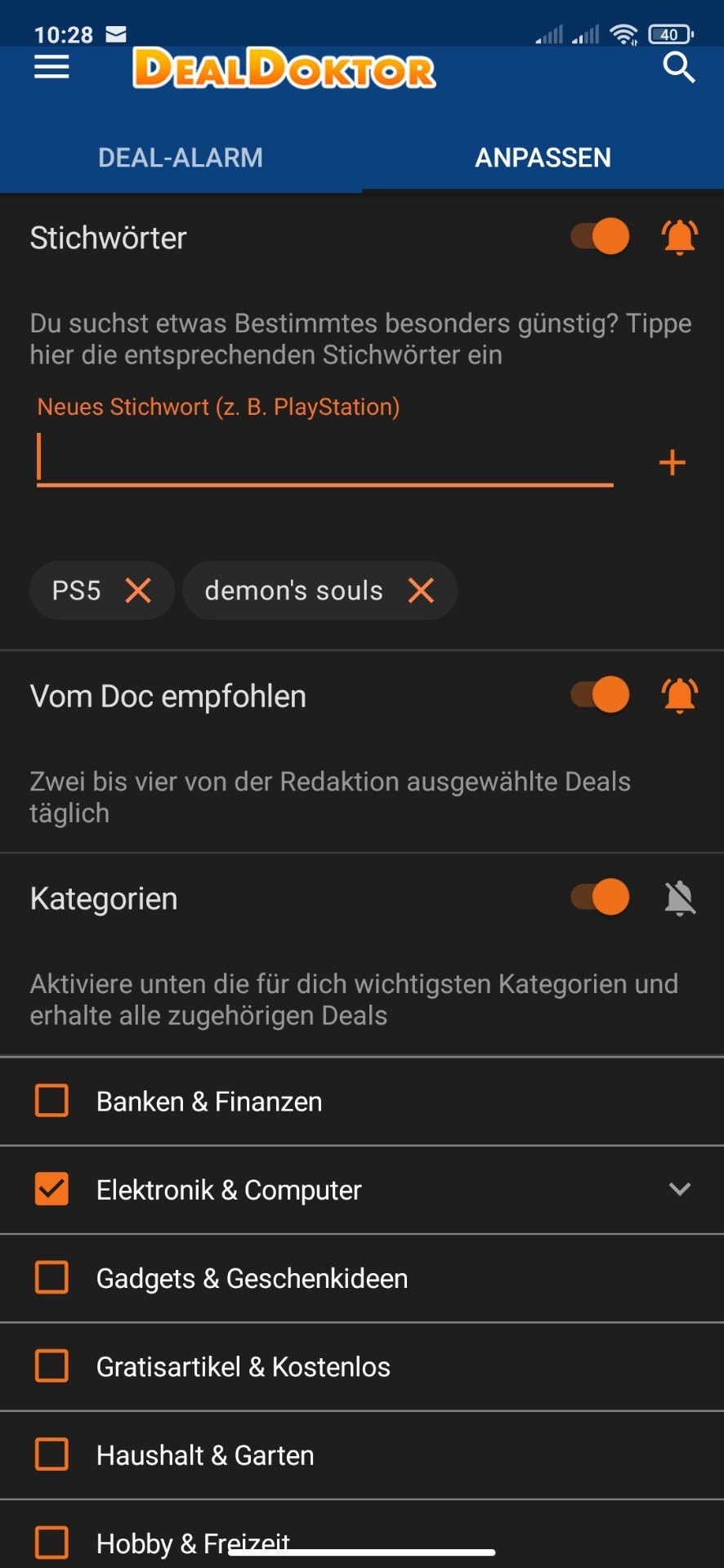Viewport: 724px width, 1568px height.
Task: Expand the Elektronik & Computer chevron
Action: pos(680,1189)
